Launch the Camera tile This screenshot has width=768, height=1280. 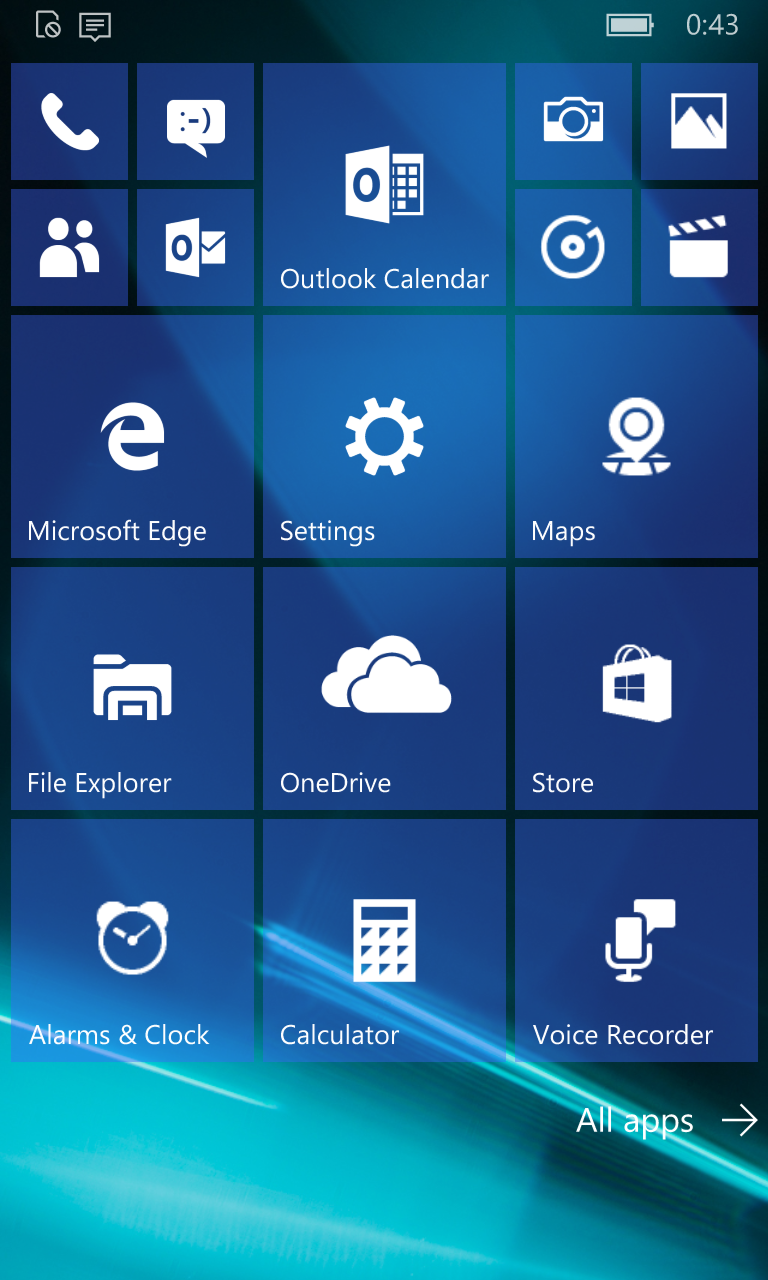pyautogui.click(x=573, y=121)
